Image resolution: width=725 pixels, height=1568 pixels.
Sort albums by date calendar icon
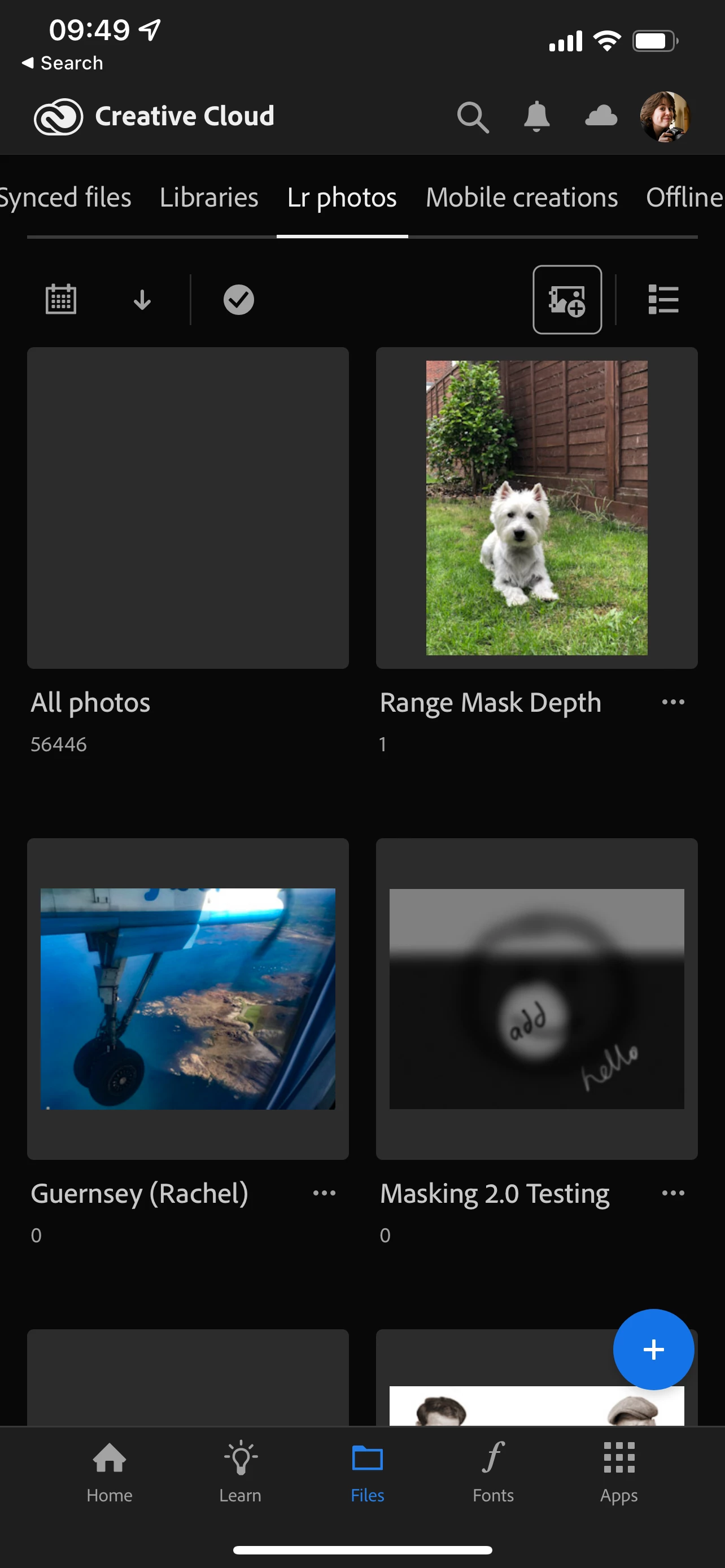(61, 300)
